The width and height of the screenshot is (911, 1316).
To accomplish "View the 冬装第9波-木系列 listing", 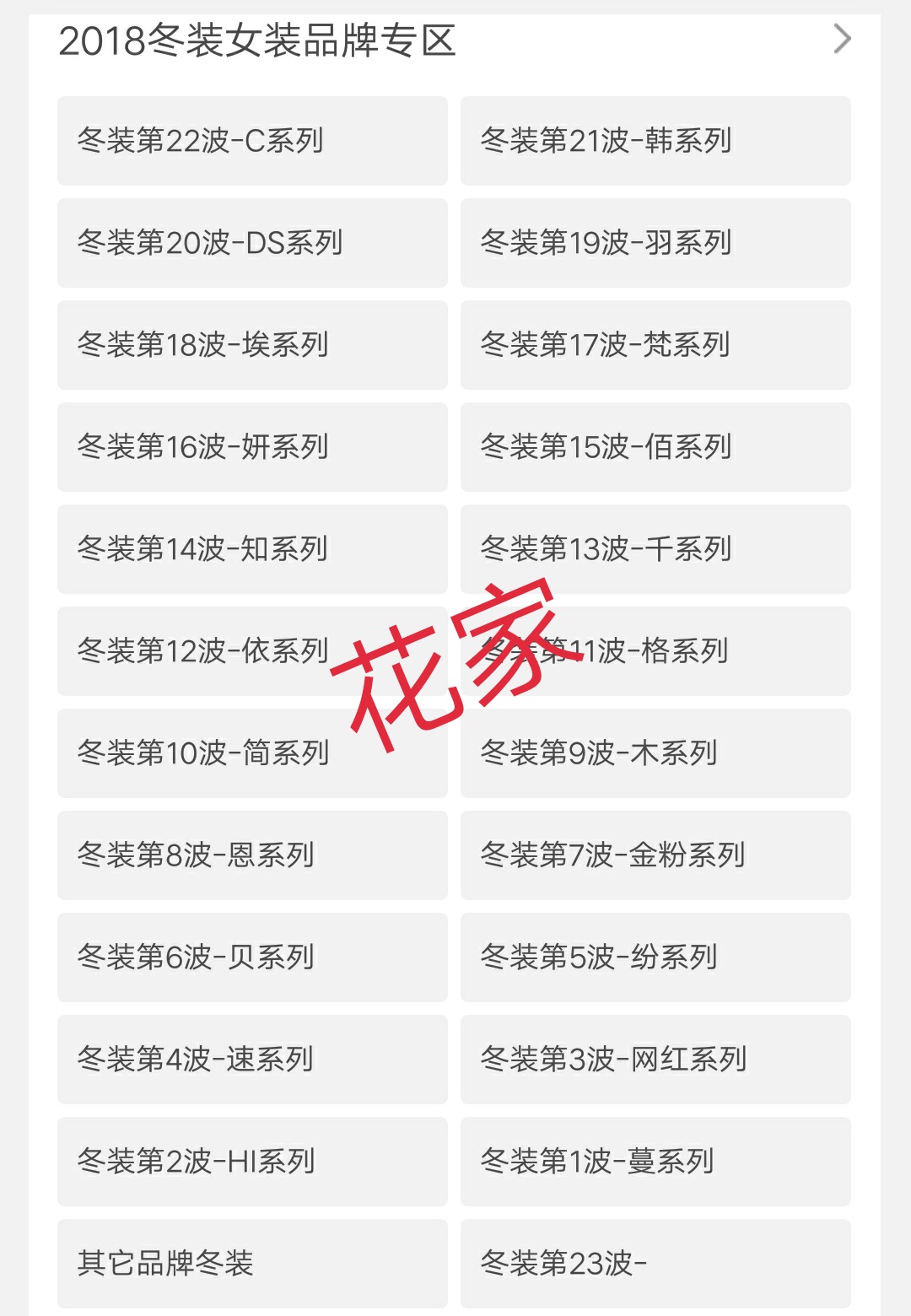I will point(655,754).
